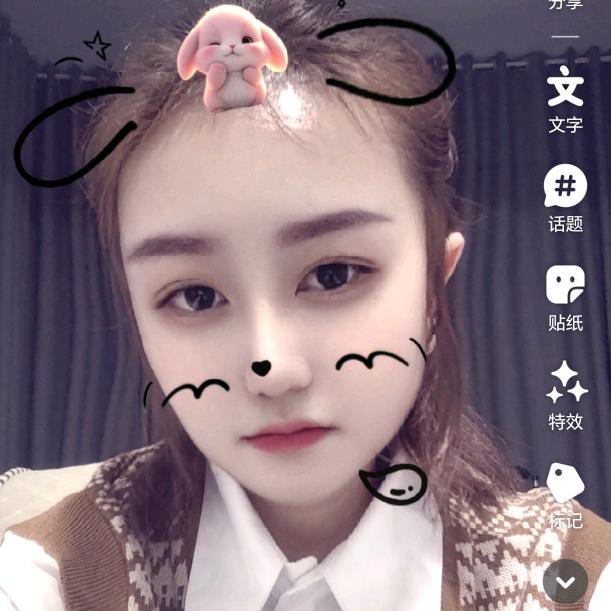
Task: Tap the down chevron for more tools
Action: [x=565, y=582]
